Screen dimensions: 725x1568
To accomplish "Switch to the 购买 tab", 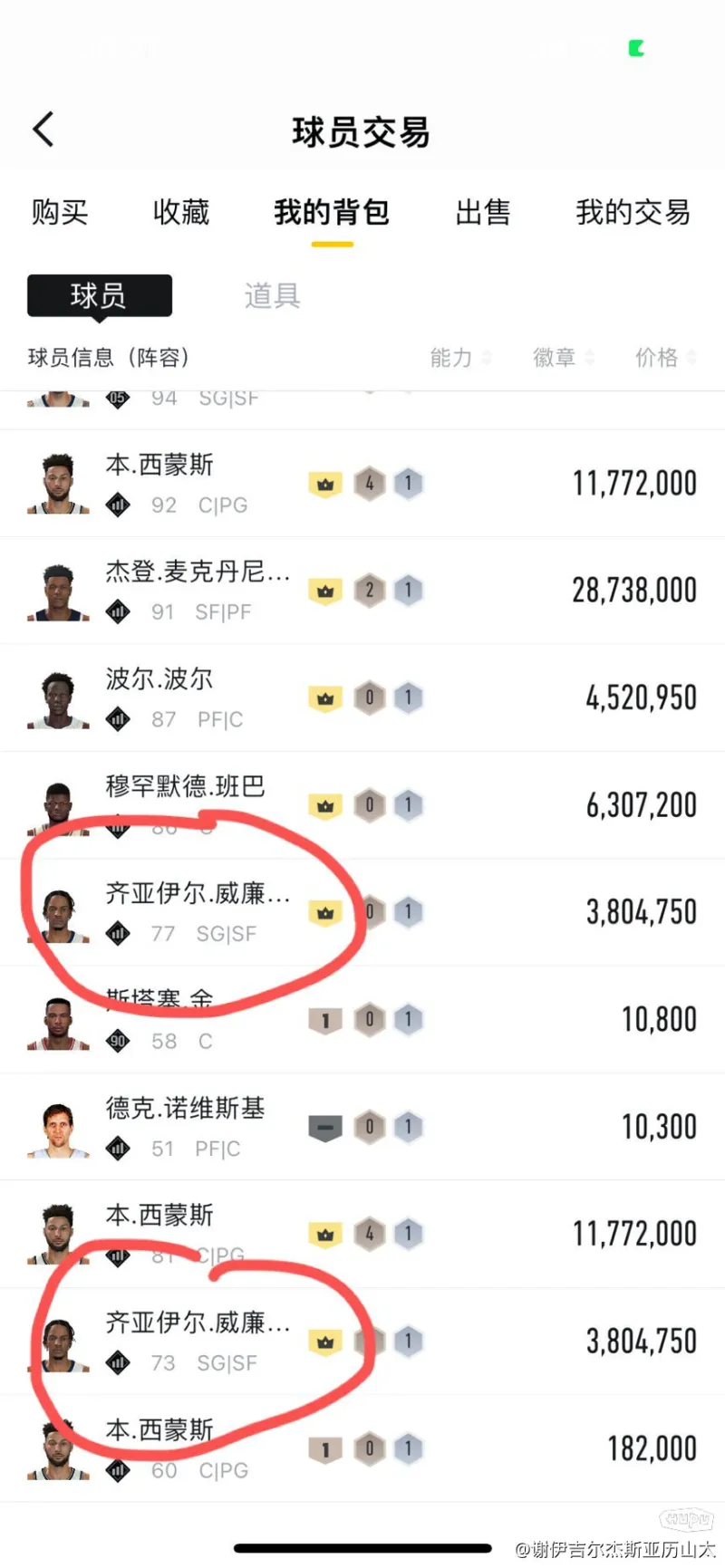I will 60,212.
